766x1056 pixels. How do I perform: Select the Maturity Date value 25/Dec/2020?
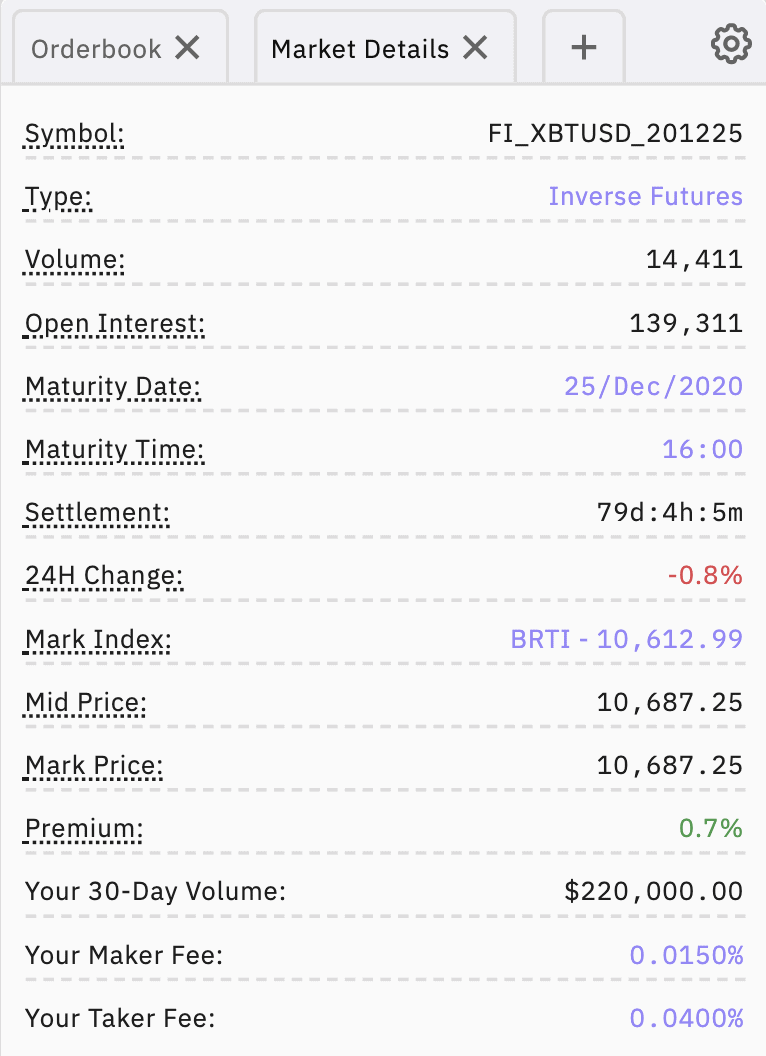pos(654,386)
